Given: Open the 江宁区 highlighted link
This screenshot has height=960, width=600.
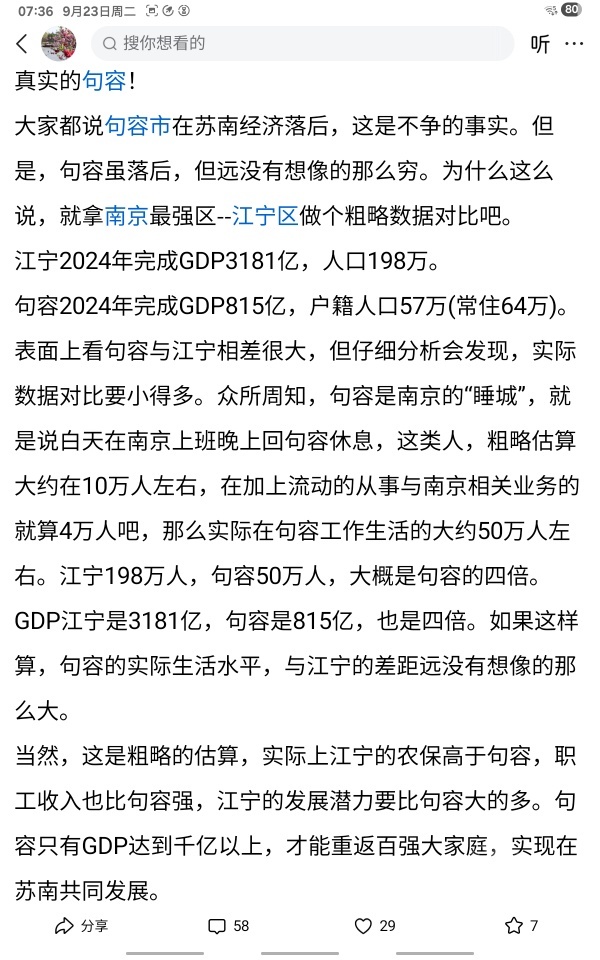Looking at the screenshot, I should click(x=265, y=216).
